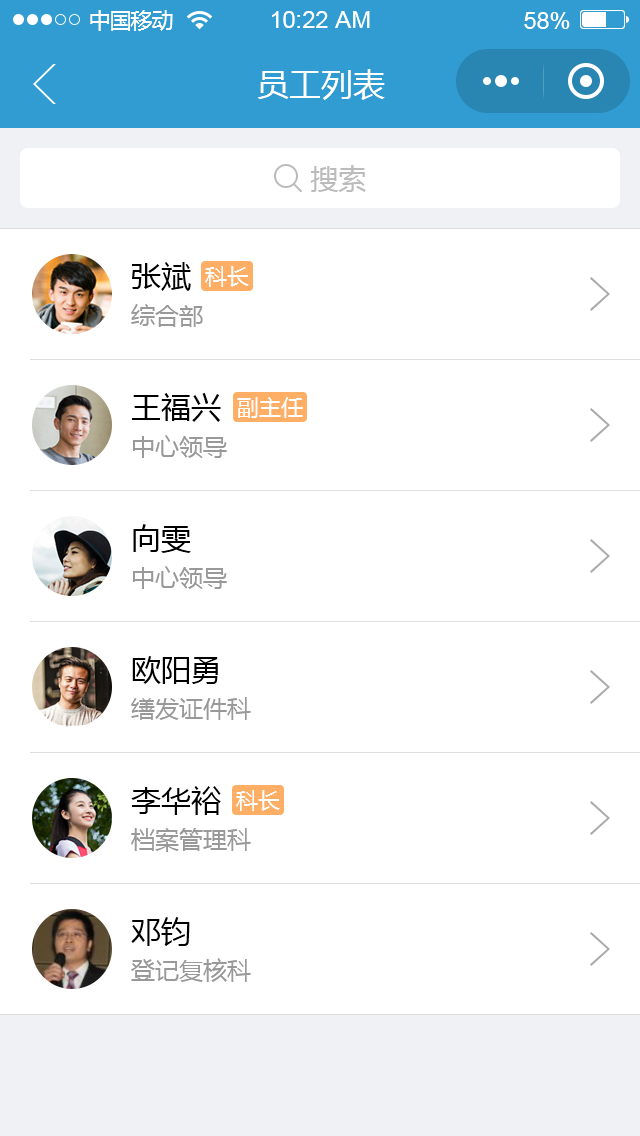
Task: View 王福兴's employee profile
Action: point(320,425)
